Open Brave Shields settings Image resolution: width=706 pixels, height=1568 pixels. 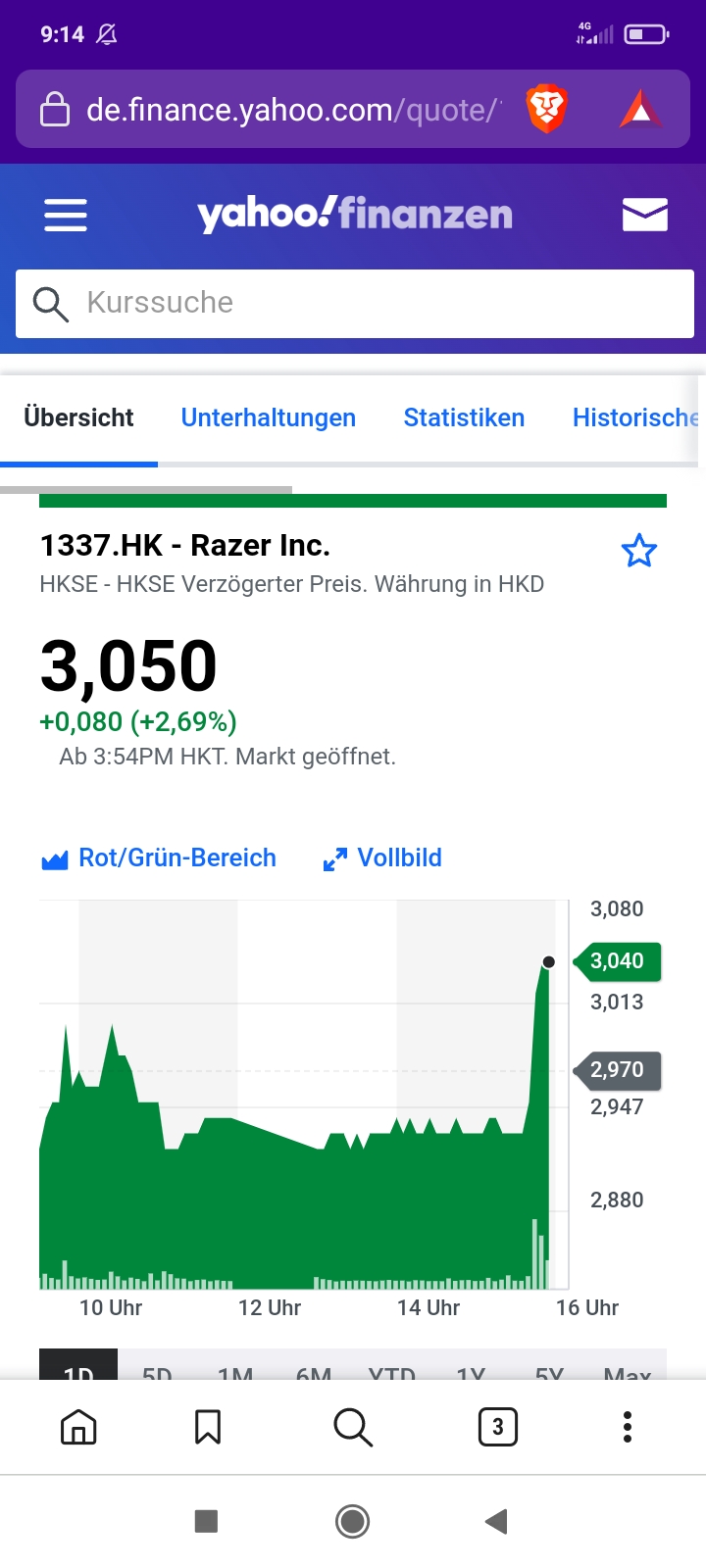point(546,109)
